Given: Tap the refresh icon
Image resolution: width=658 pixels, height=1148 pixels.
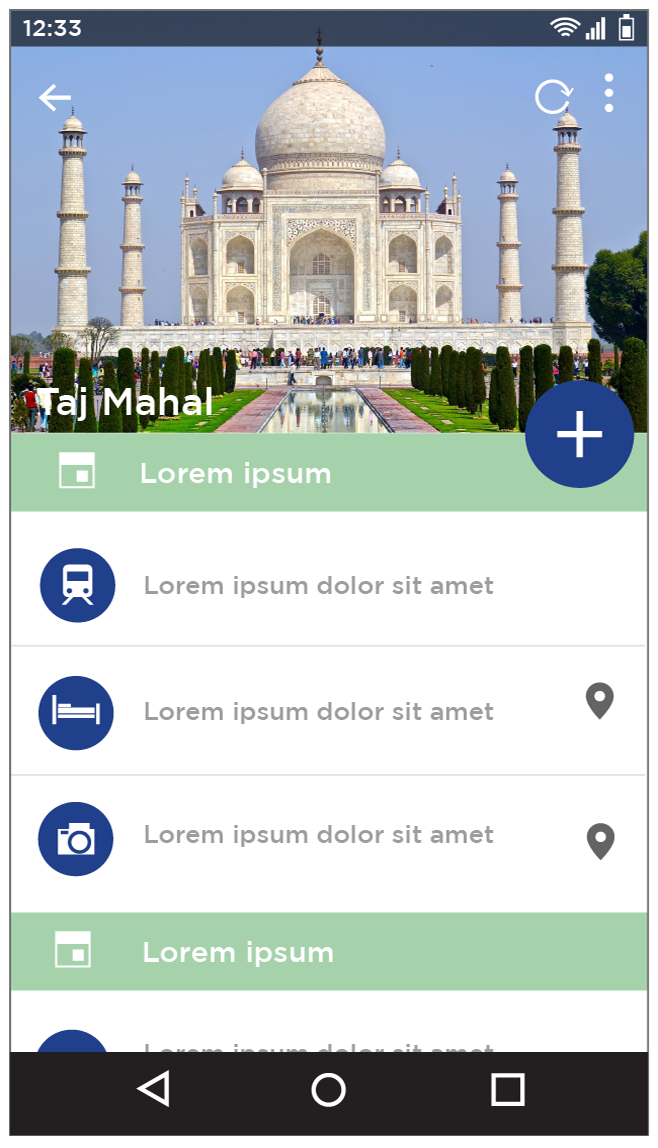Looking at the screenshot, I should click(553, 96).
